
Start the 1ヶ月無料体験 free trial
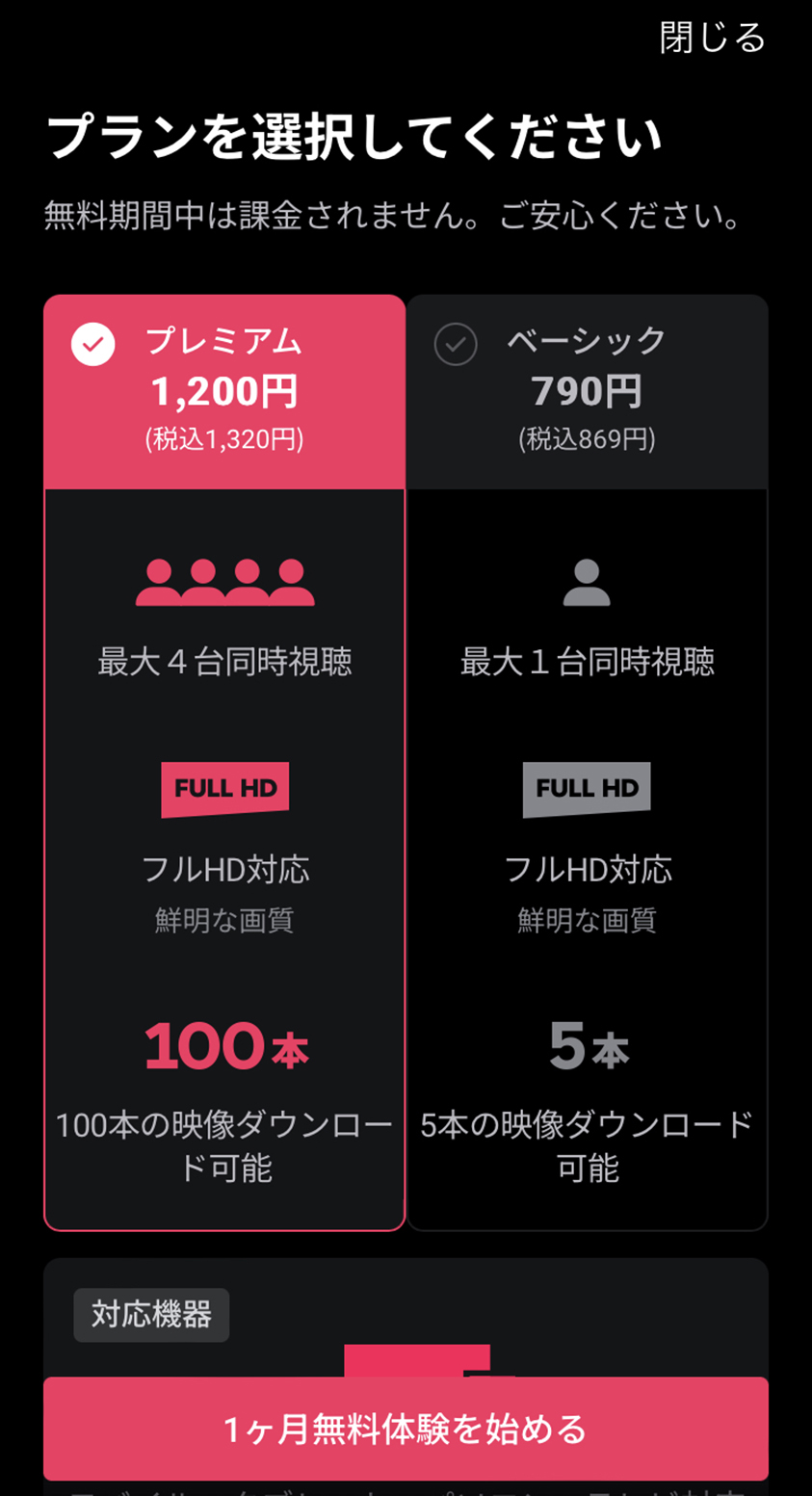click(x=406, y=1429)
